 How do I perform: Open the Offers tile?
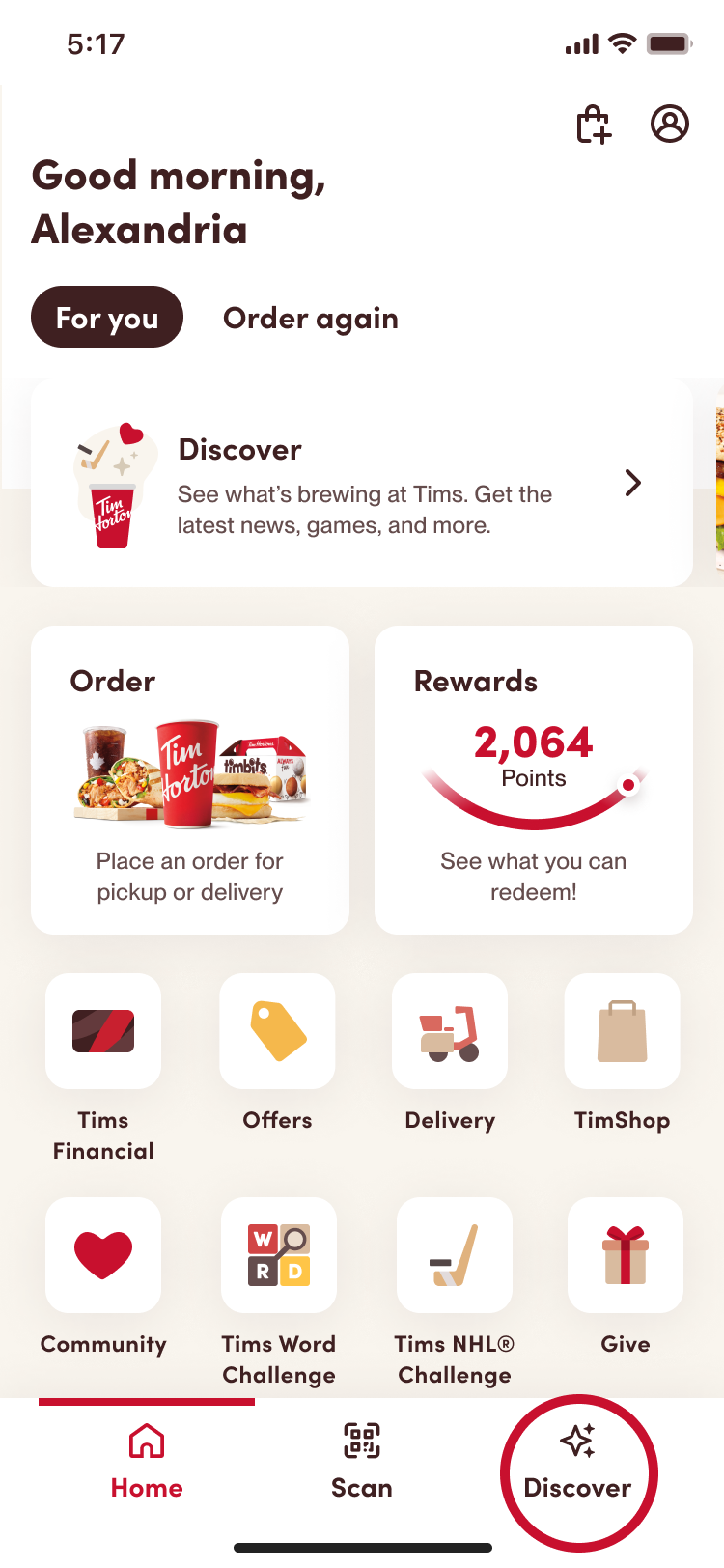[277, 1032]
